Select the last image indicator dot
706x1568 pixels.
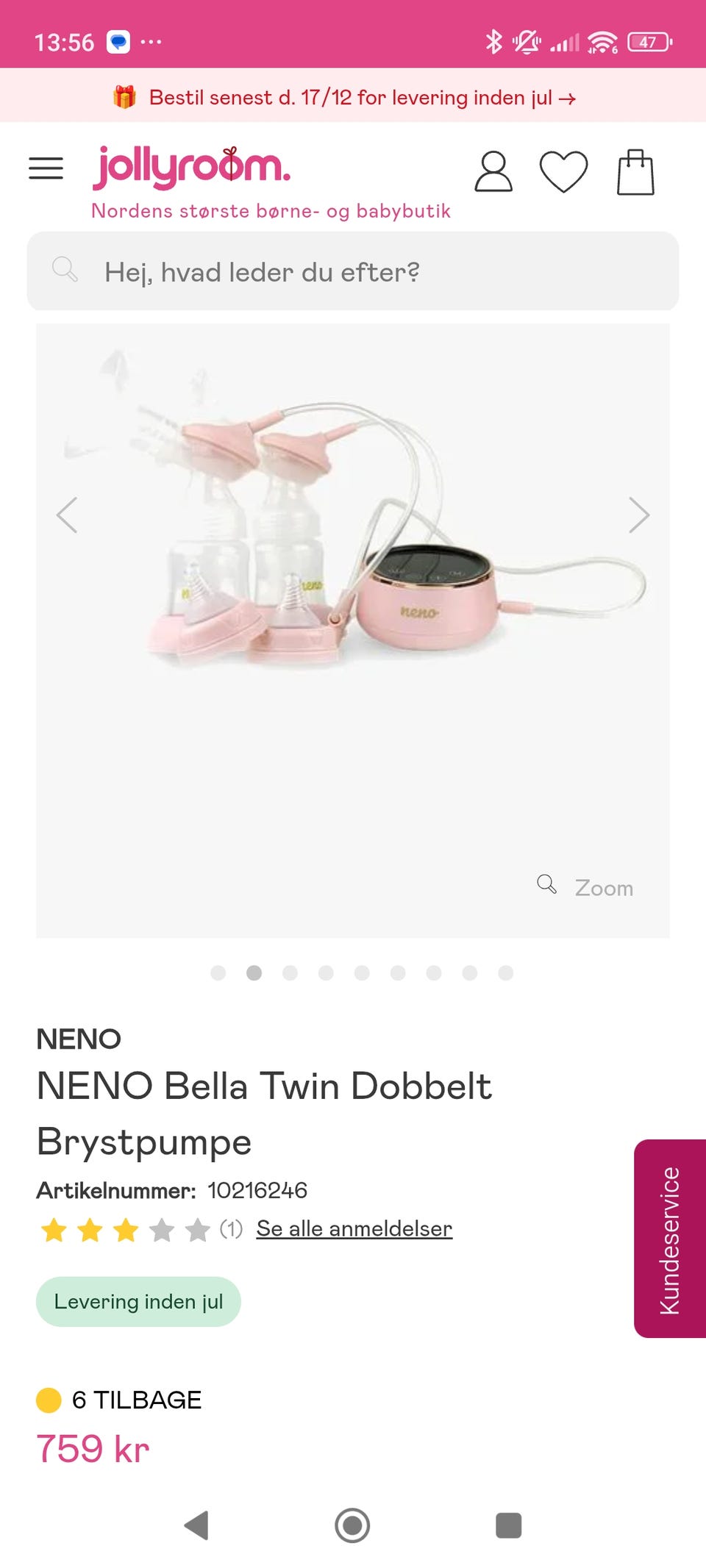click(x=505, y=973)
